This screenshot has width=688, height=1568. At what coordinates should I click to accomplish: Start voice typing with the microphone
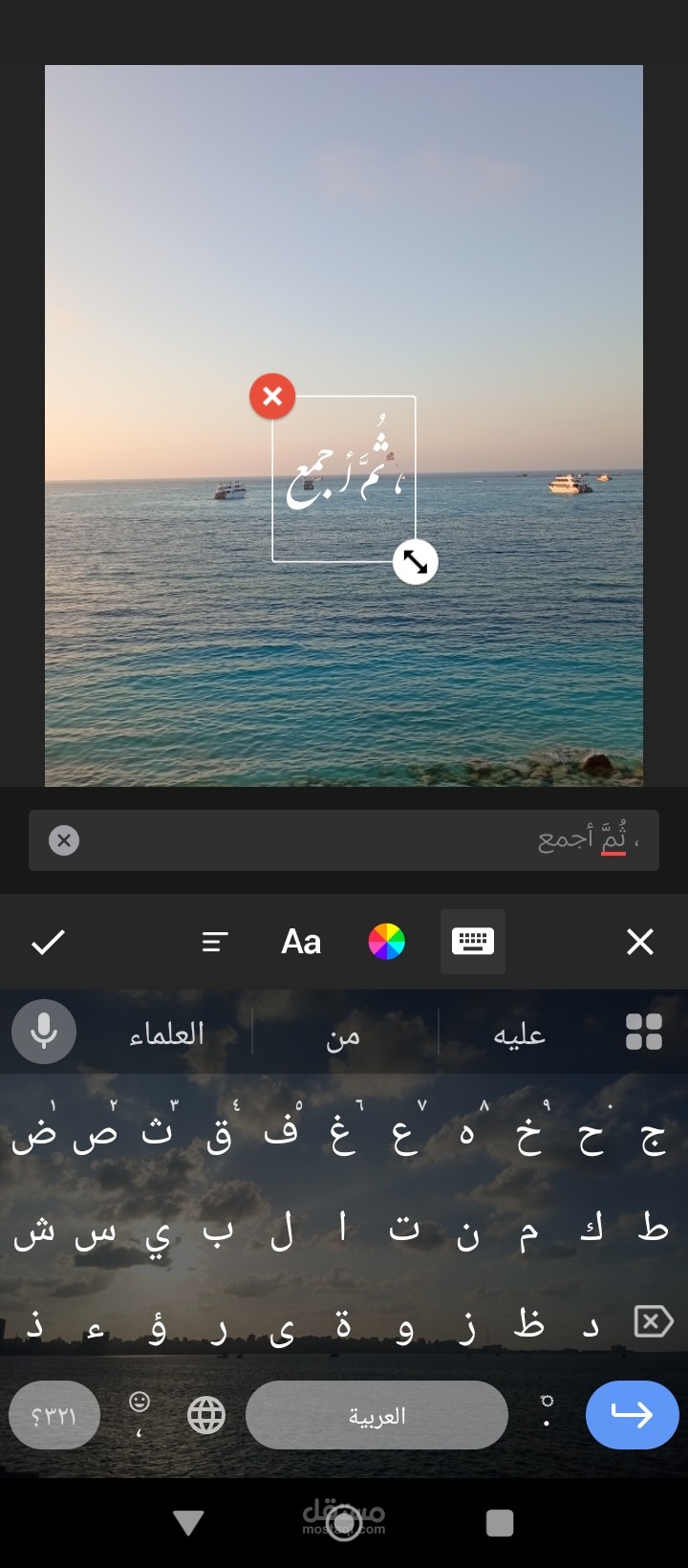coord(44,1032)
